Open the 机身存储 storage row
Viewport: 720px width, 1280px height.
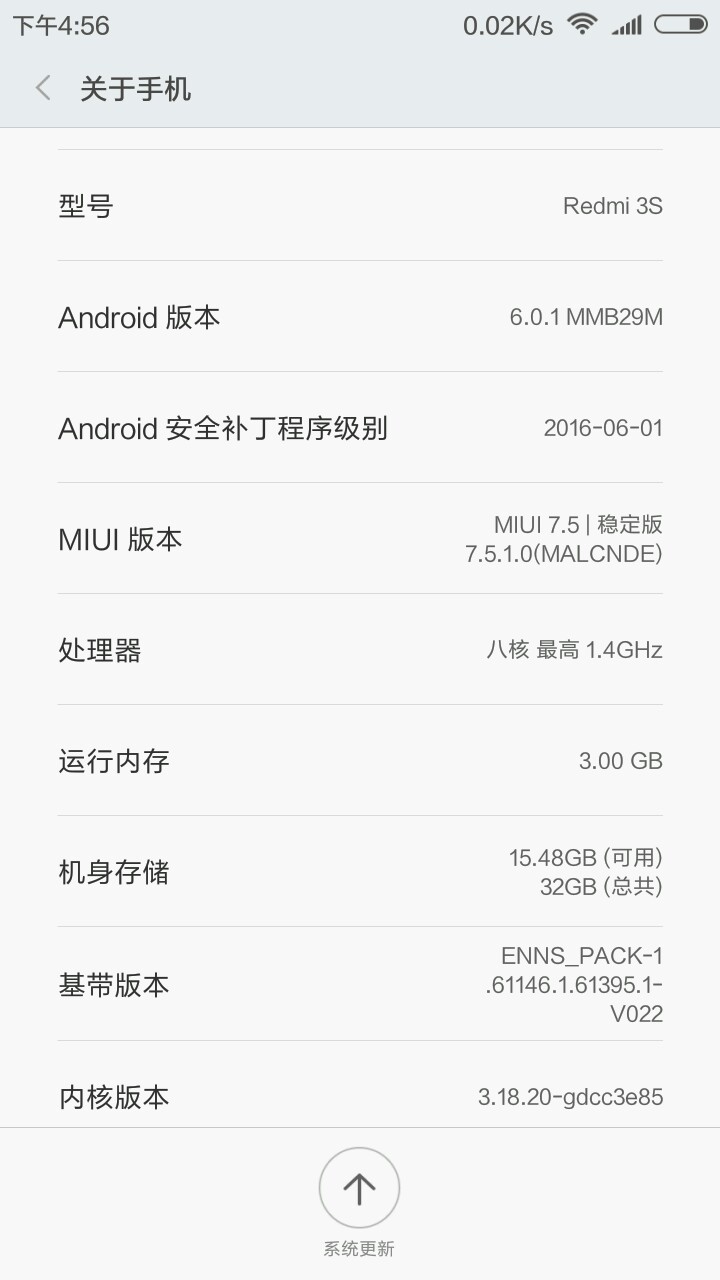[x=360, y=872]
